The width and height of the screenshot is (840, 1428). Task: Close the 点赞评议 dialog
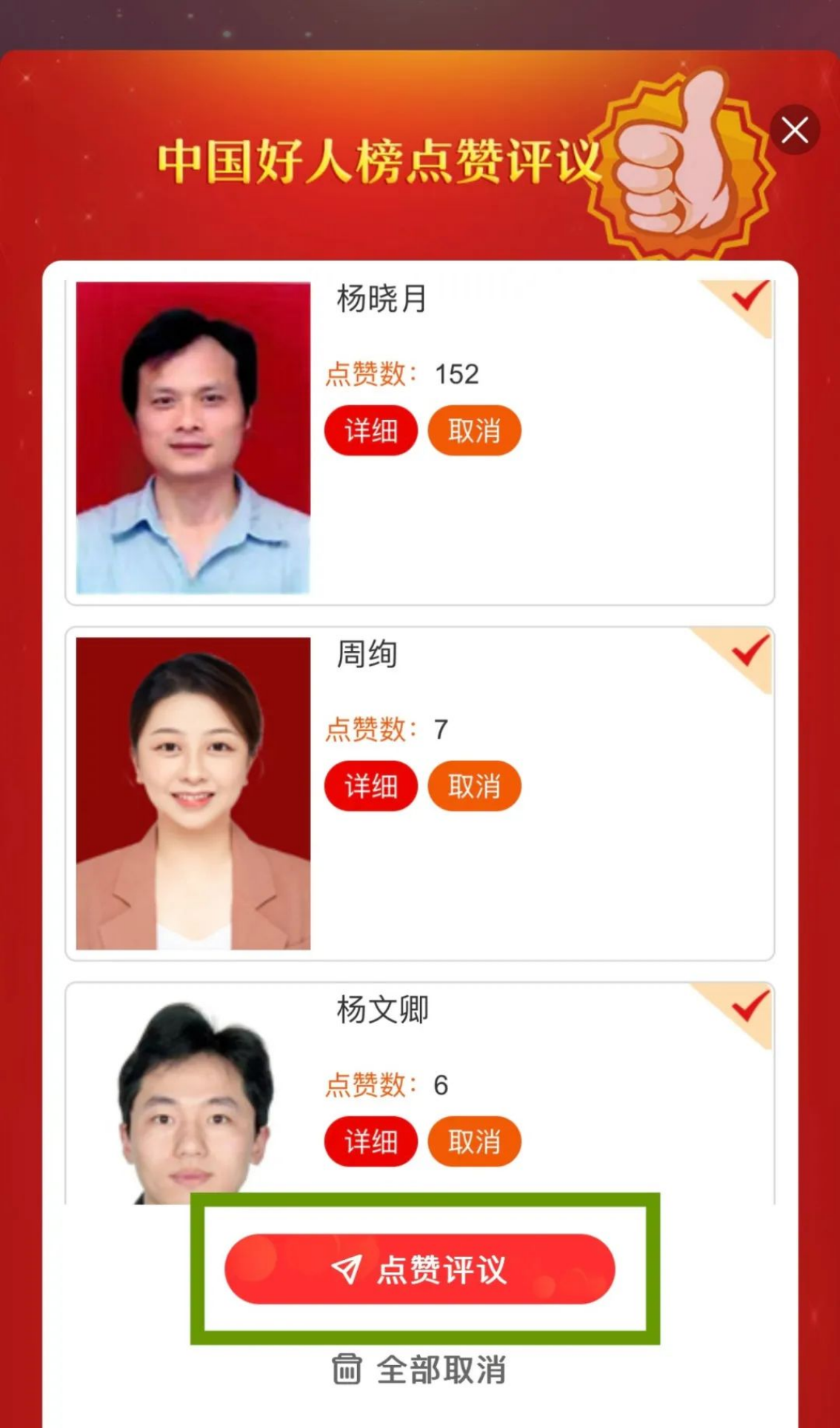pos(794,130)
